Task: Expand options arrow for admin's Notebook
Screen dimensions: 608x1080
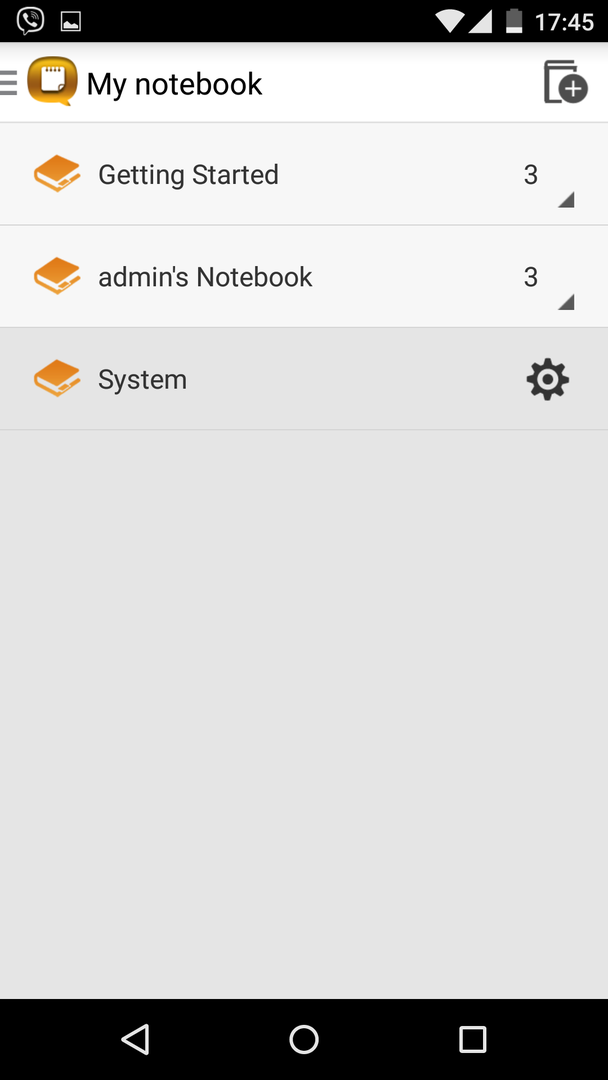Action: point(566,302)
